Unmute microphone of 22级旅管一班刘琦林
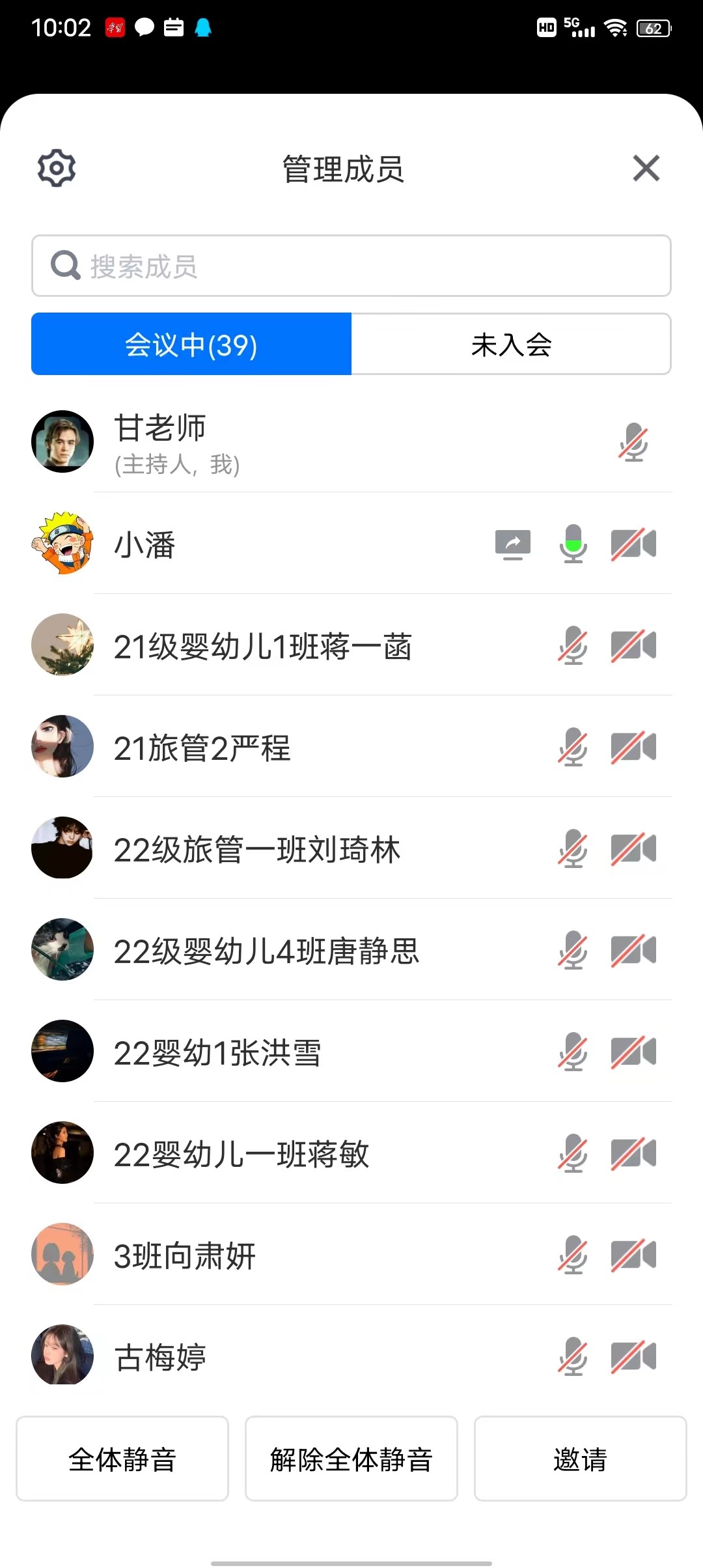The image size is (703, 1568). coord(573,849)
